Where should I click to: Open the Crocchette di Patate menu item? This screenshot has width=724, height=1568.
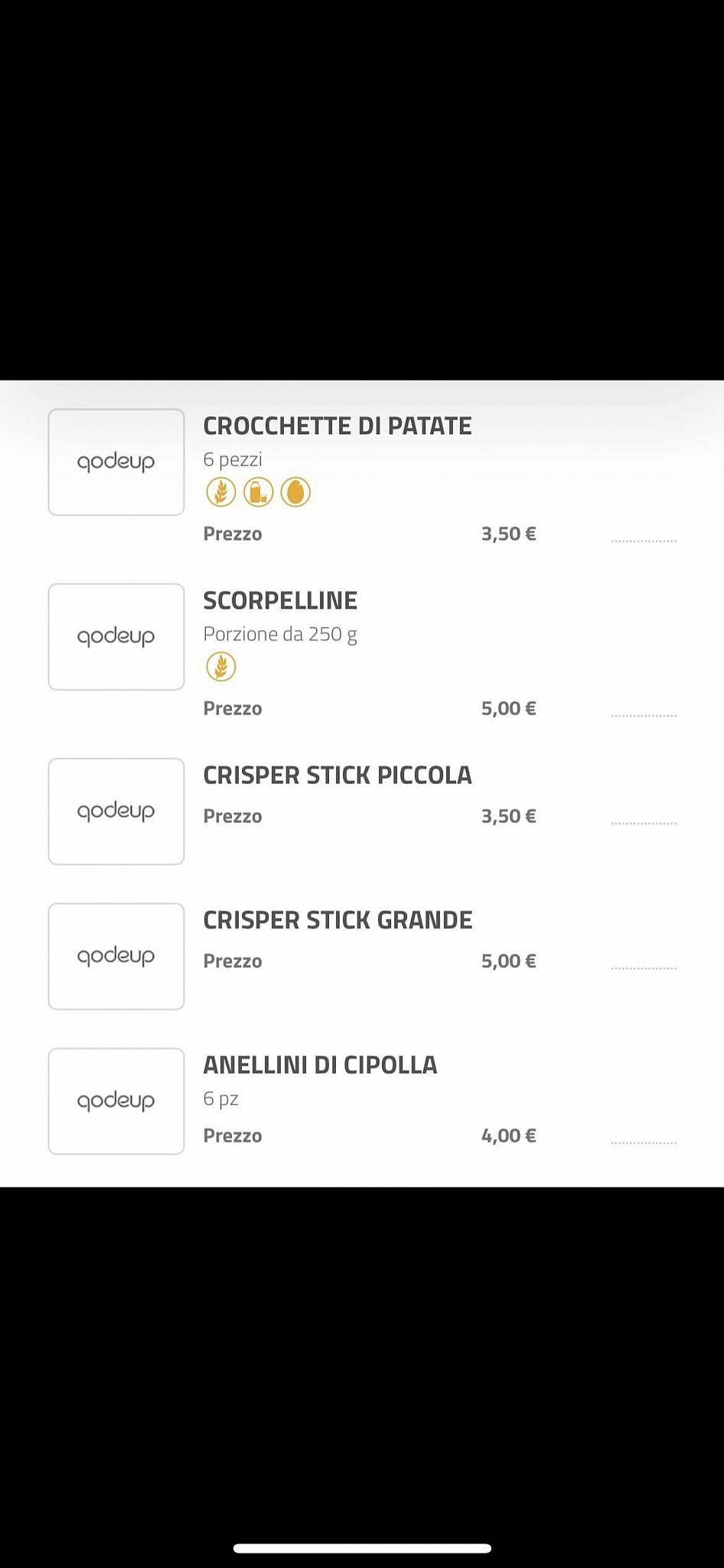pyautogui.click(x=338, y=426)
